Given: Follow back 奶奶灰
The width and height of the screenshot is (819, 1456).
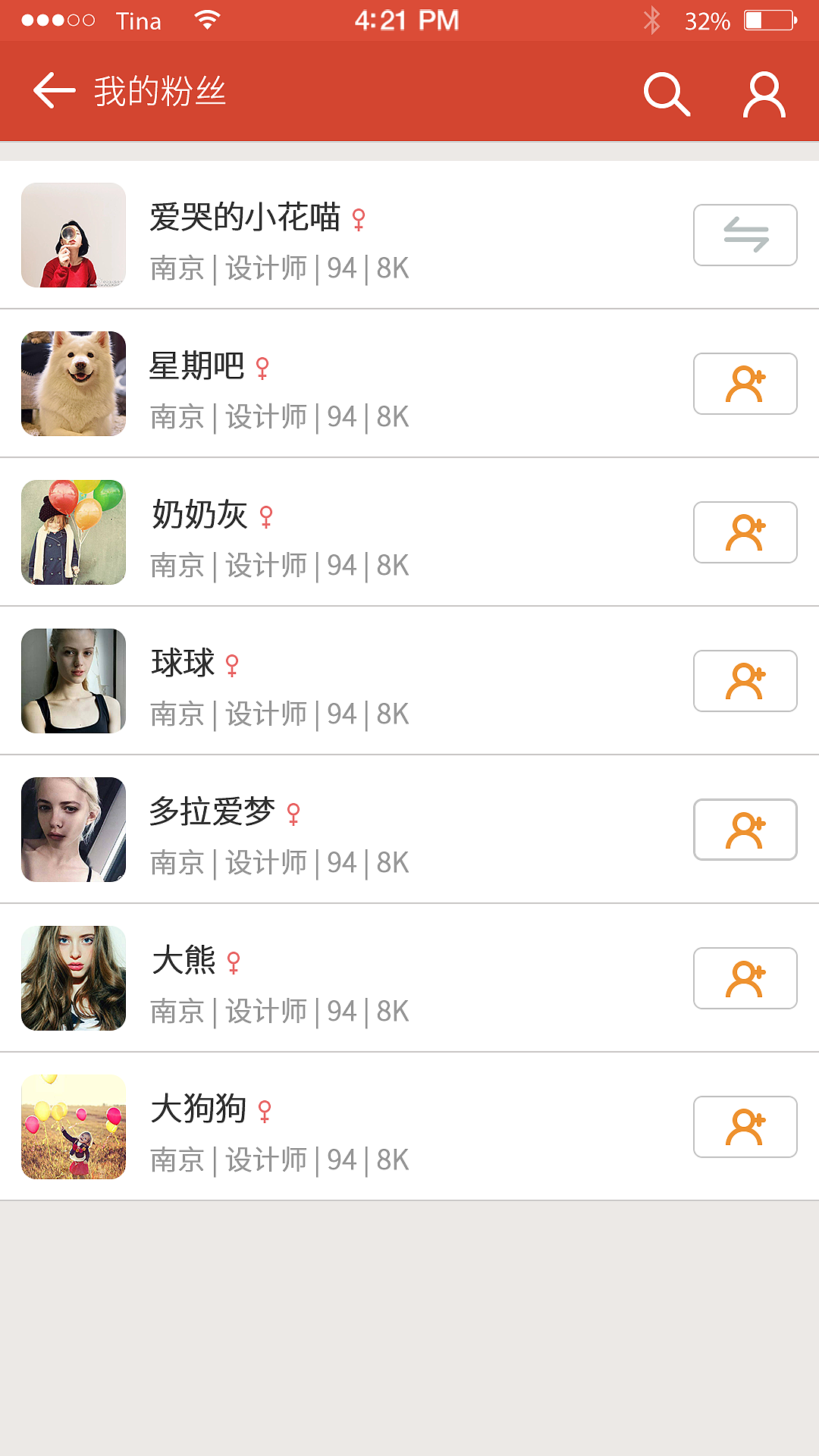Looking at the screenshot, I should (745, 532).
